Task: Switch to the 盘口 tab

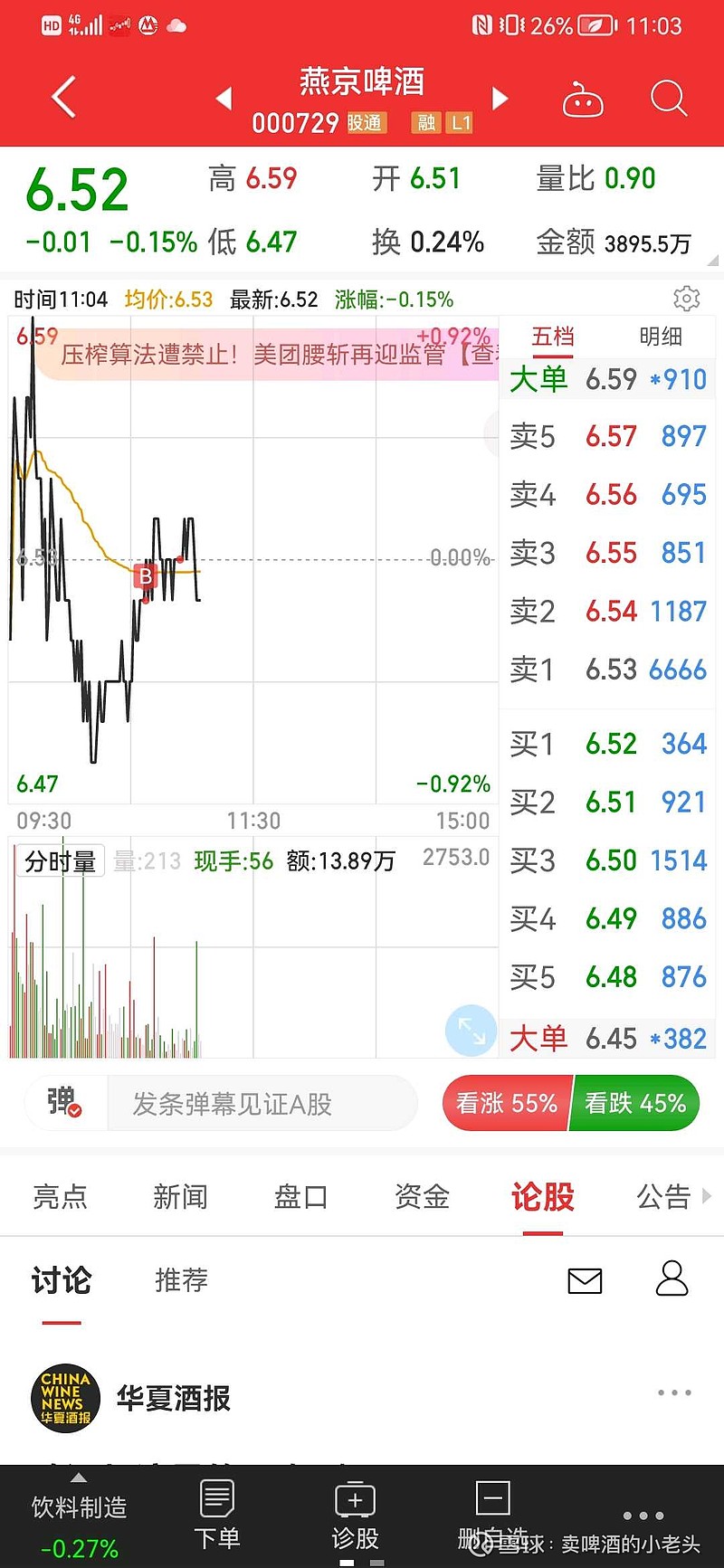Action: [x=300, y=1196]
